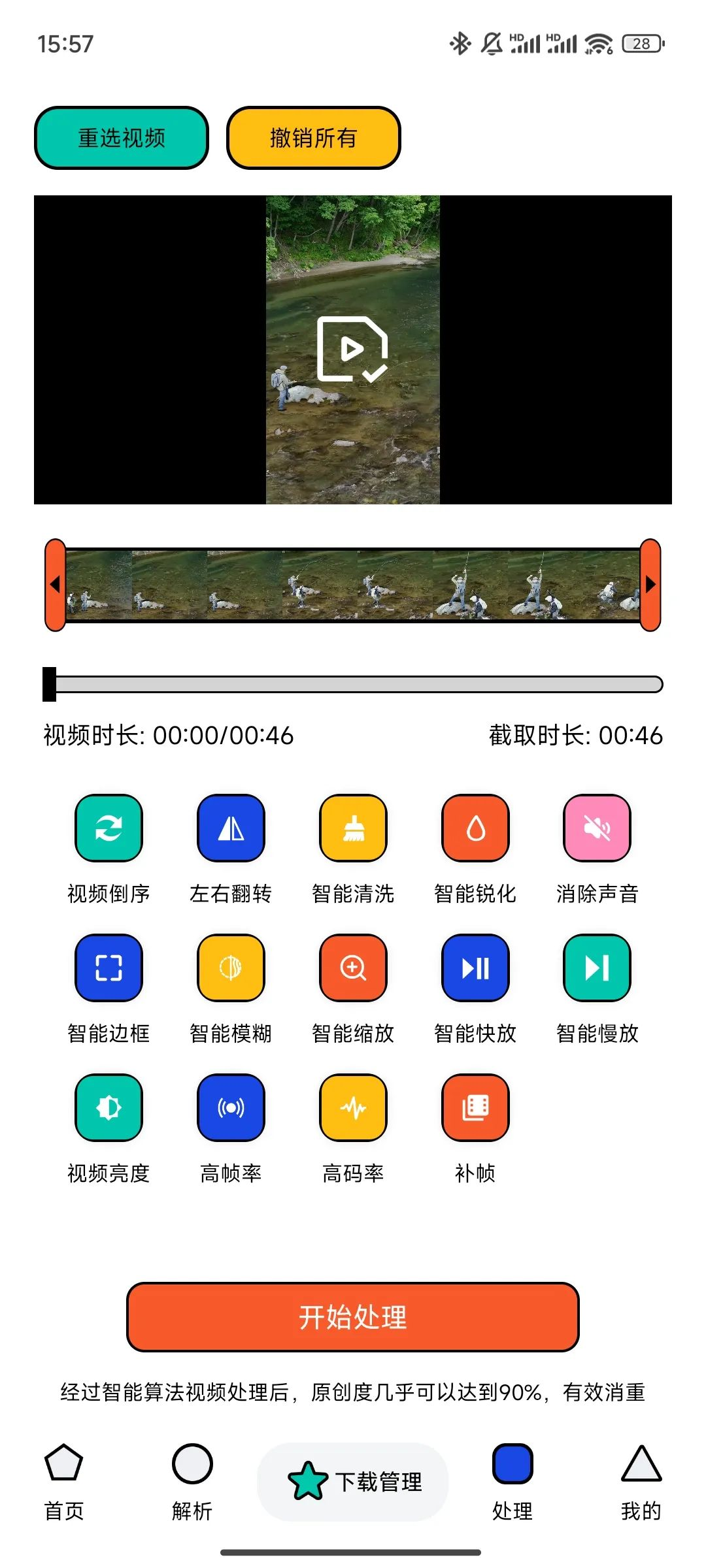Tap 开始处理 to start processing
The height and width of the screenshot is (1568, 706).
353,1316
